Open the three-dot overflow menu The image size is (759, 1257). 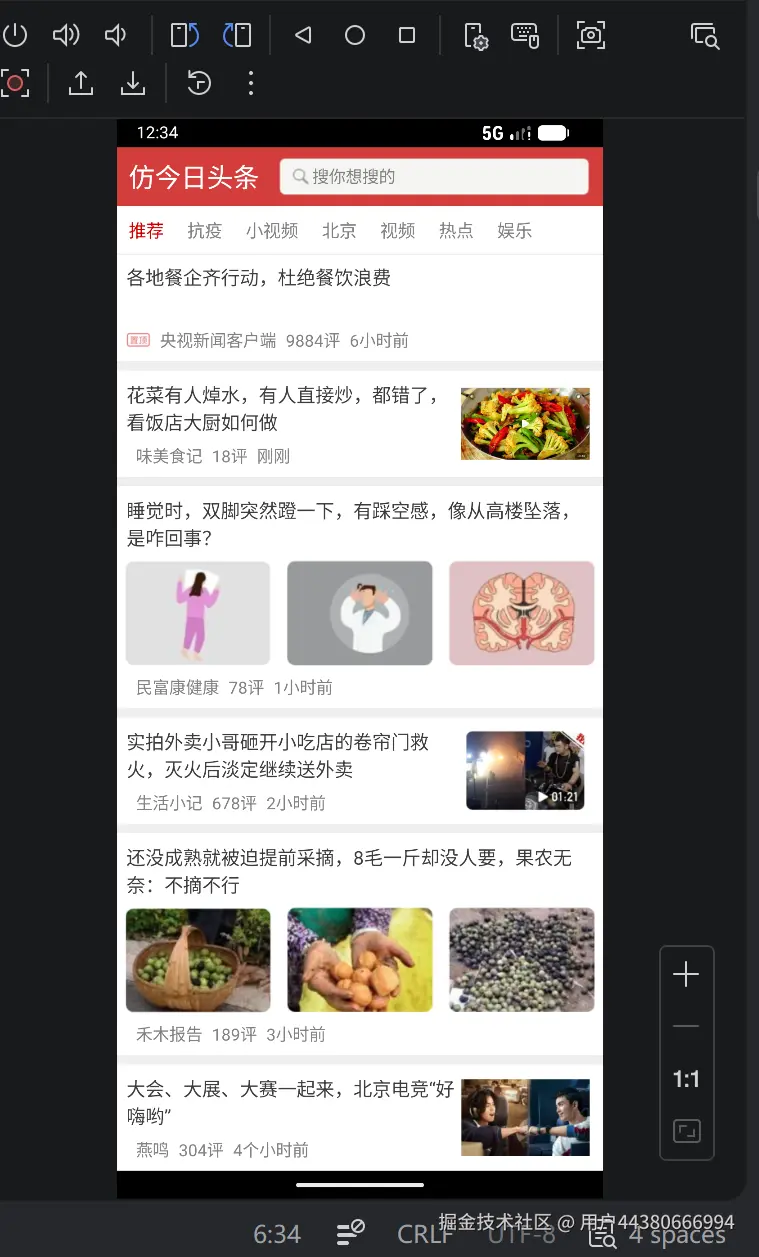tap(250, 84)
